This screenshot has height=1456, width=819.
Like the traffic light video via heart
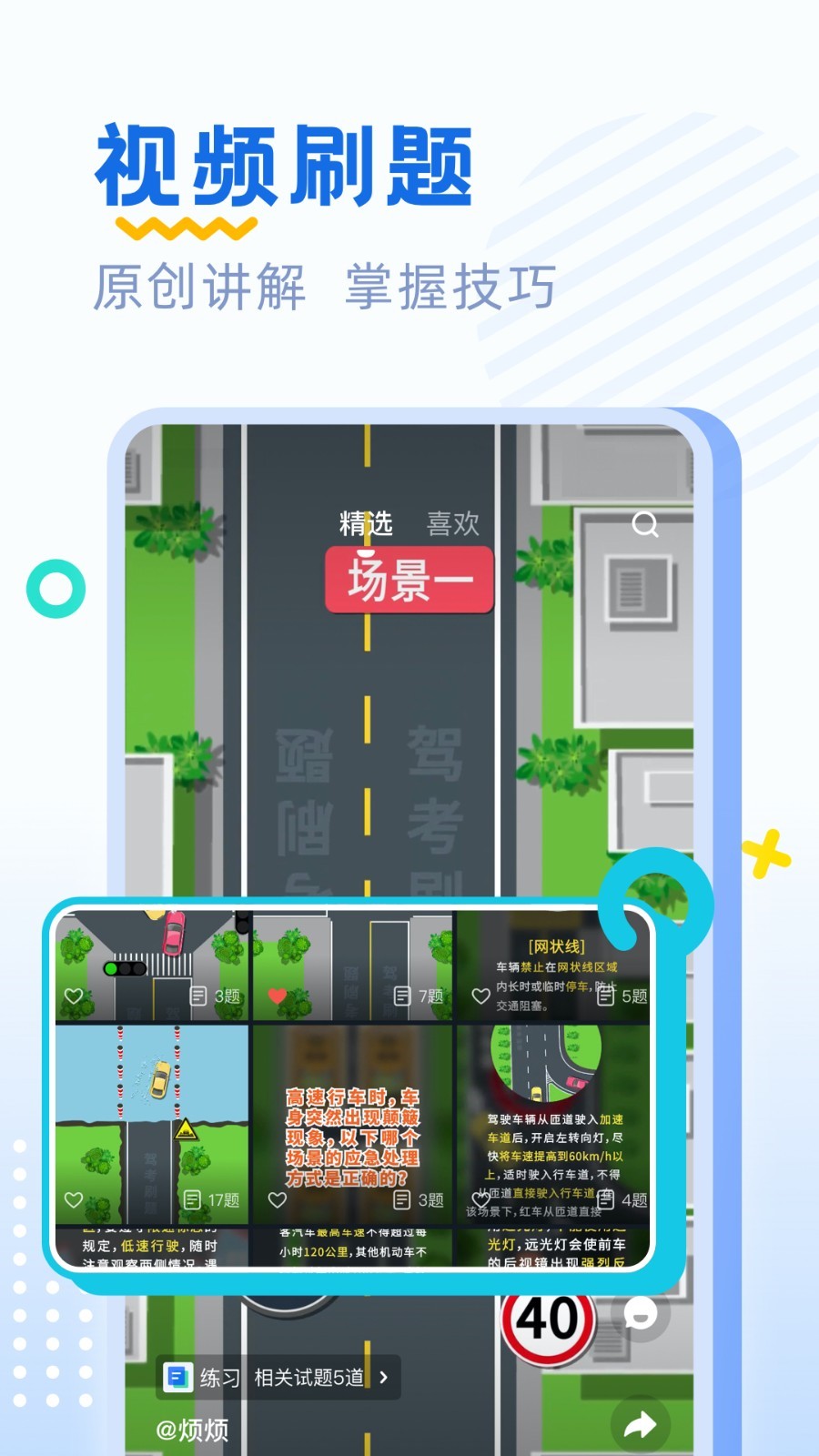pyautogui.click(x=75, y=996)
